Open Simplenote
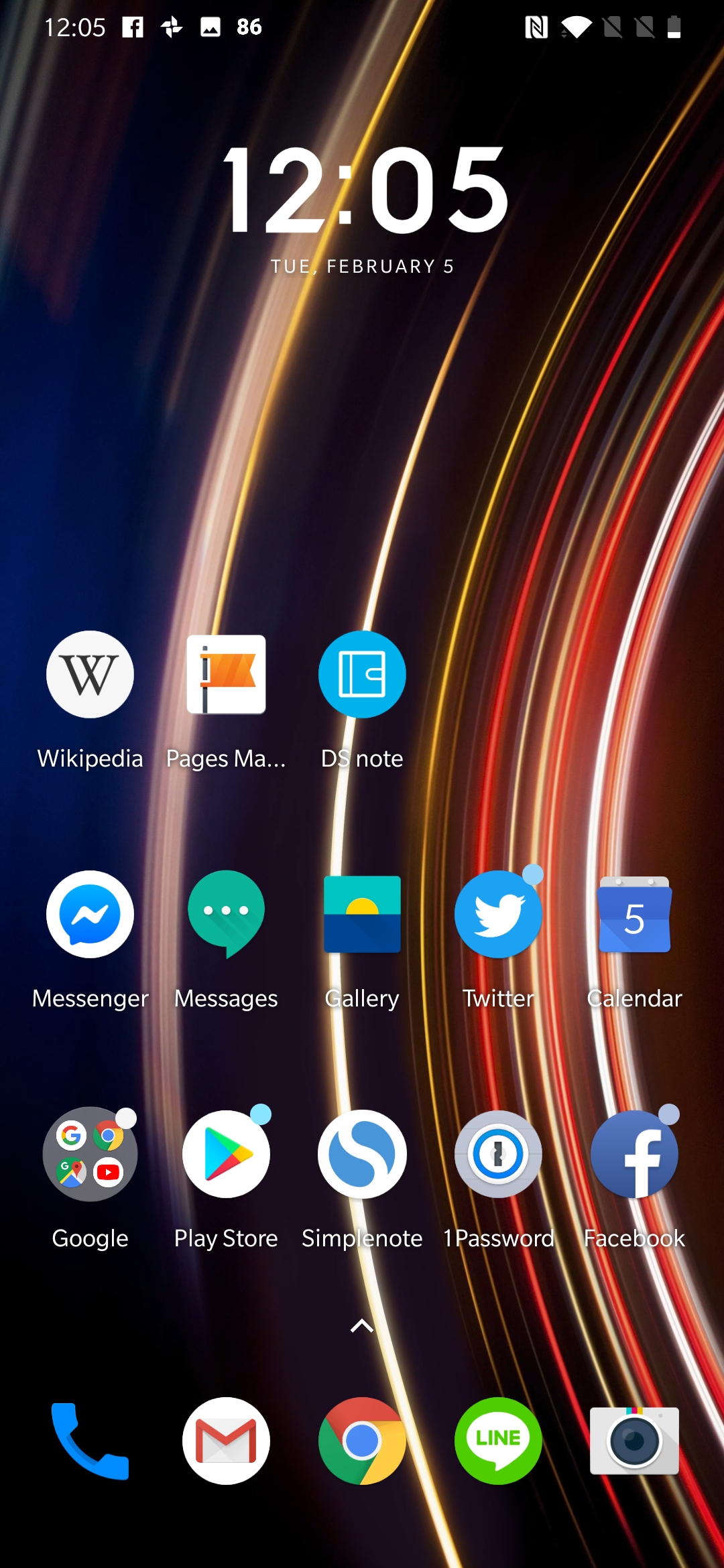Image resolution: width=724 pixels, height=1568 pixels. tap(362, 1155)
